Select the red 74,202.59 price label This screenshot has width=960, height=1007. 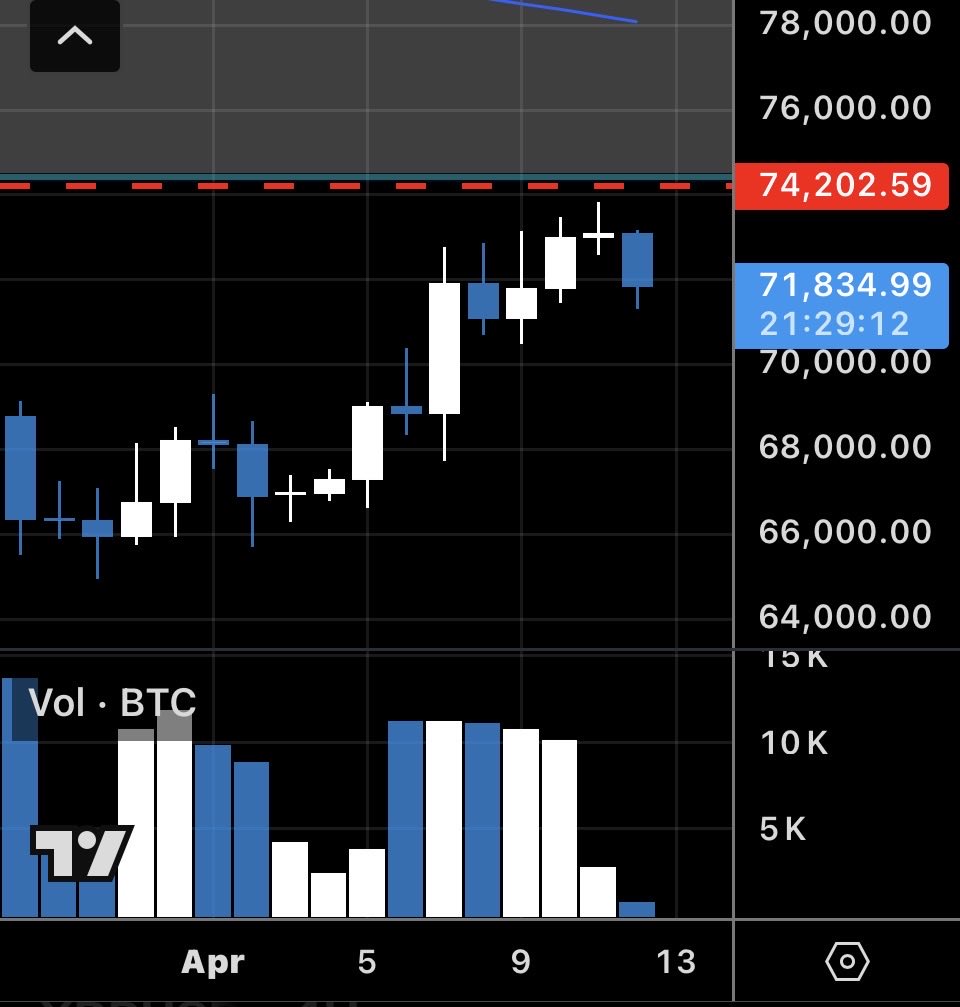tap(841, 186)
